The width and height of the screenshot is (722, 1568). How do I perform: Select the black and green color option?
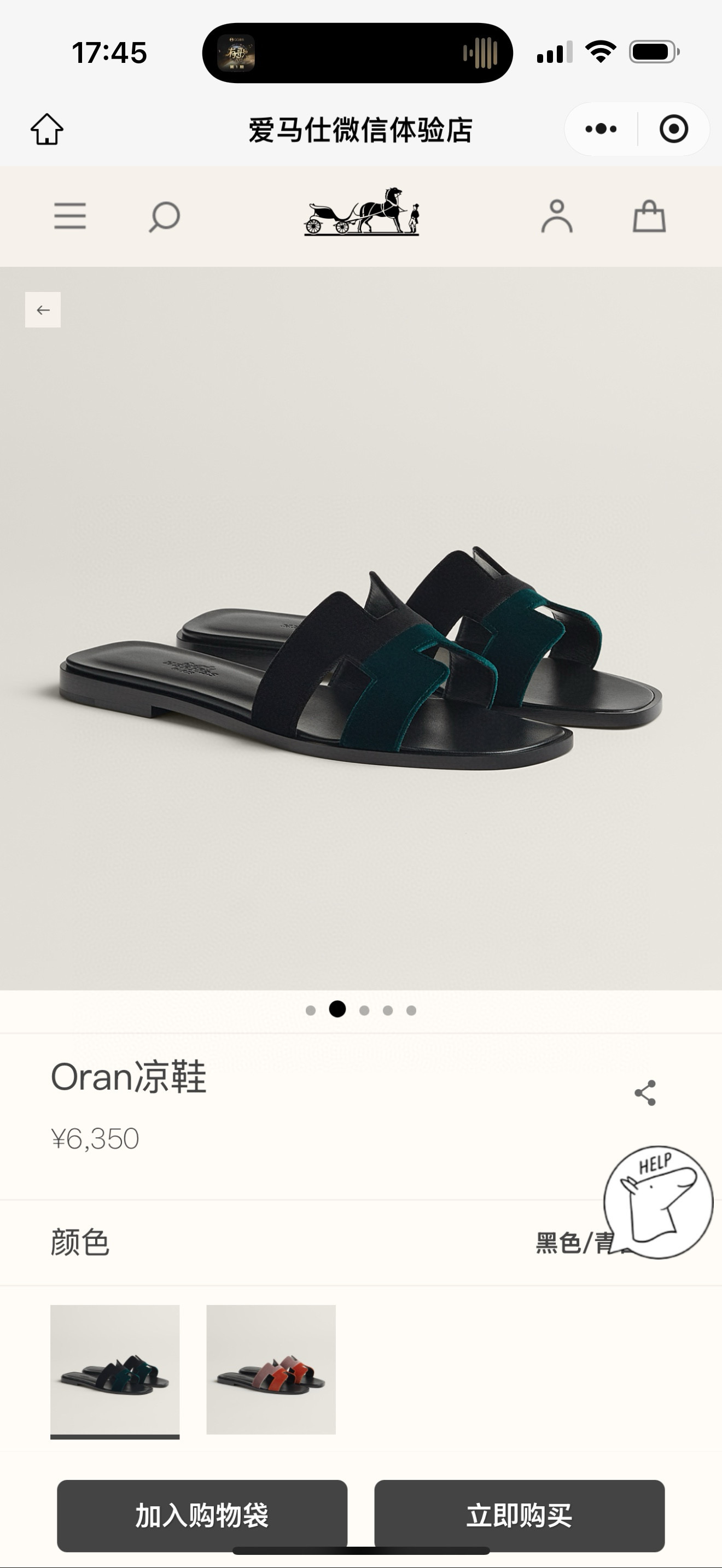tap(115, 1370)
